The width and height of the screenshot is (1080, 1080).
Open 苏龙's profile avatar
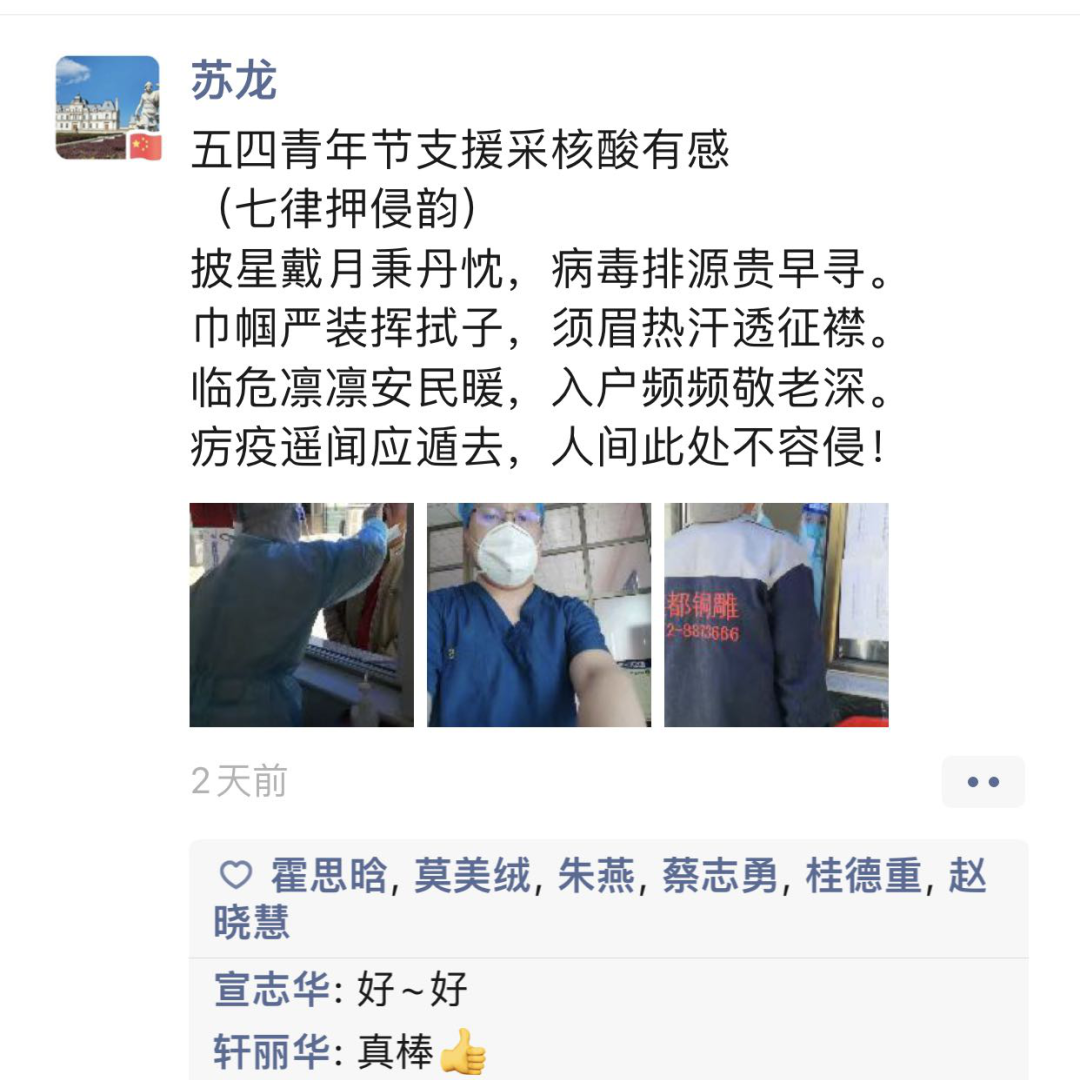tap(108, 108)
